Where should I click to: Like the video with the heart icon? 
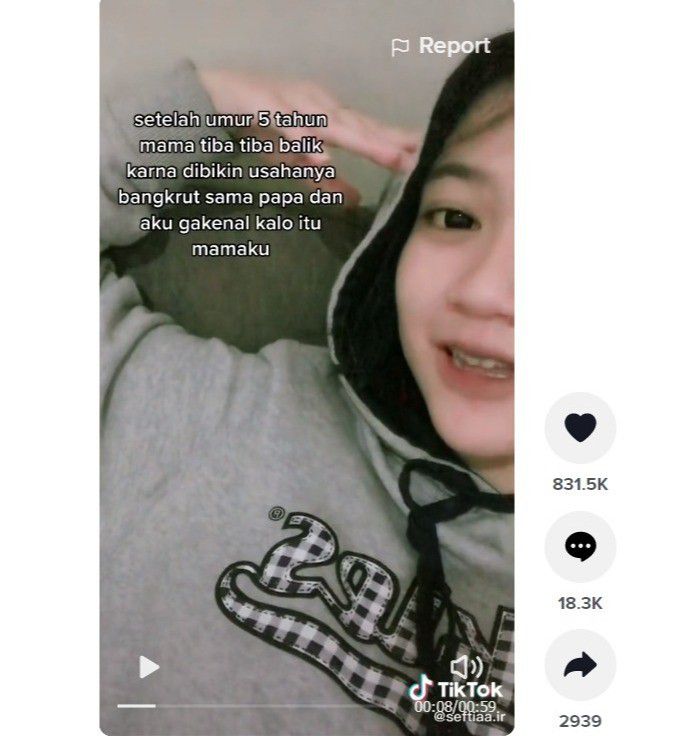[580, 427]
